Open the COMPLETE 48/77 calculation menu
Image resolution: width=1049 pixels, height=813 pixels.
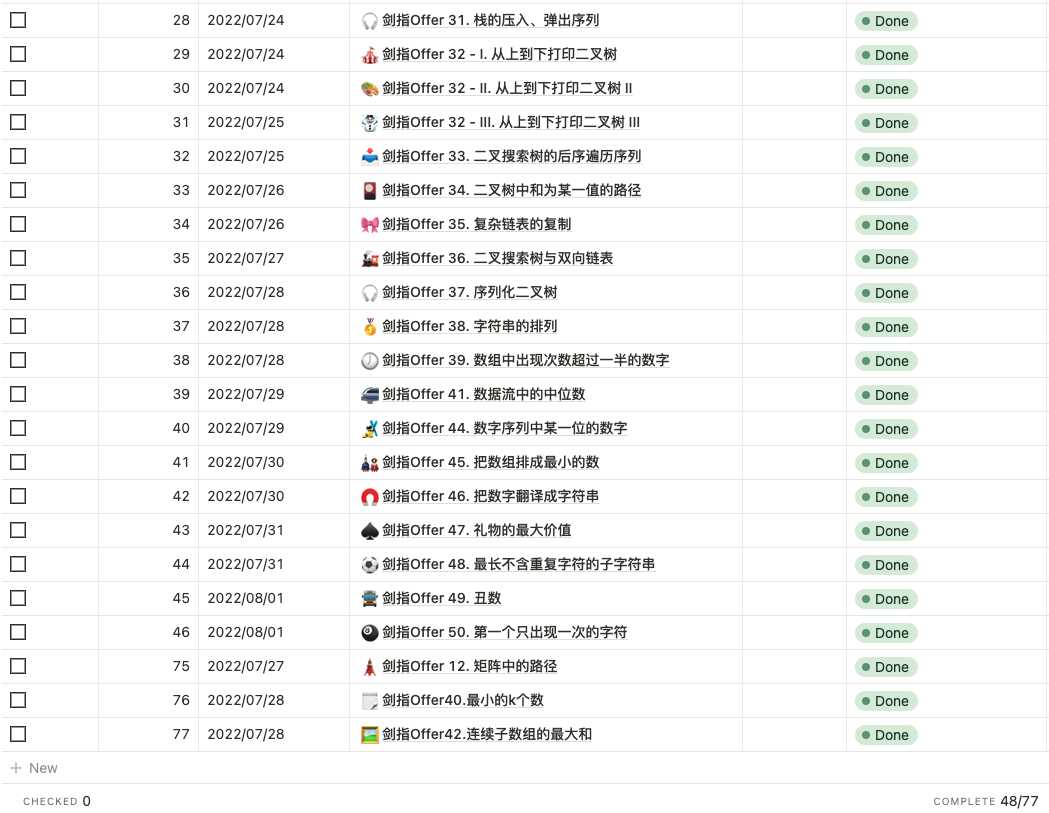pyautogui.click(x=985, y=801)
